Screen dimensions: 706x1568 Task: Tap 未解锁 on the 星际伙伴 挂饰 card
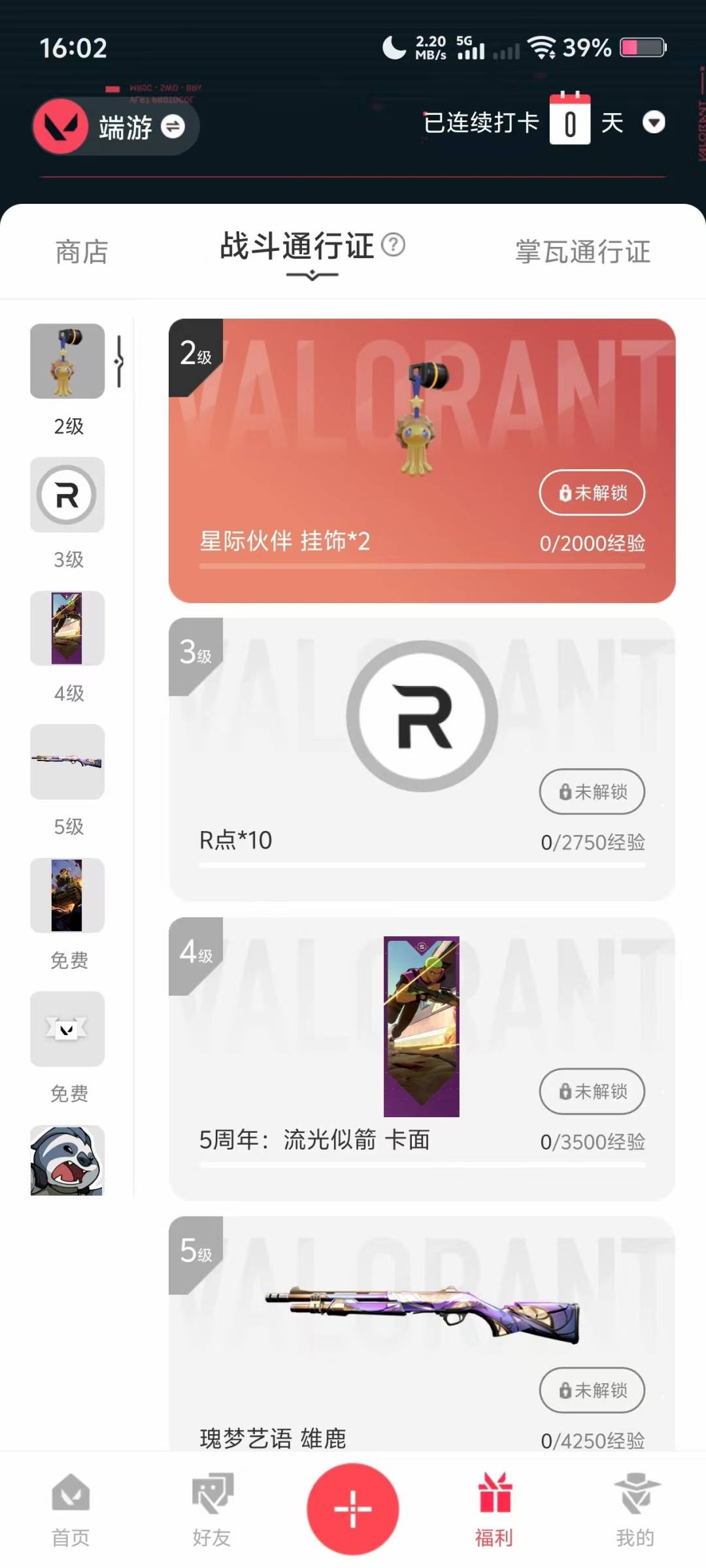[x=592, y=492]
